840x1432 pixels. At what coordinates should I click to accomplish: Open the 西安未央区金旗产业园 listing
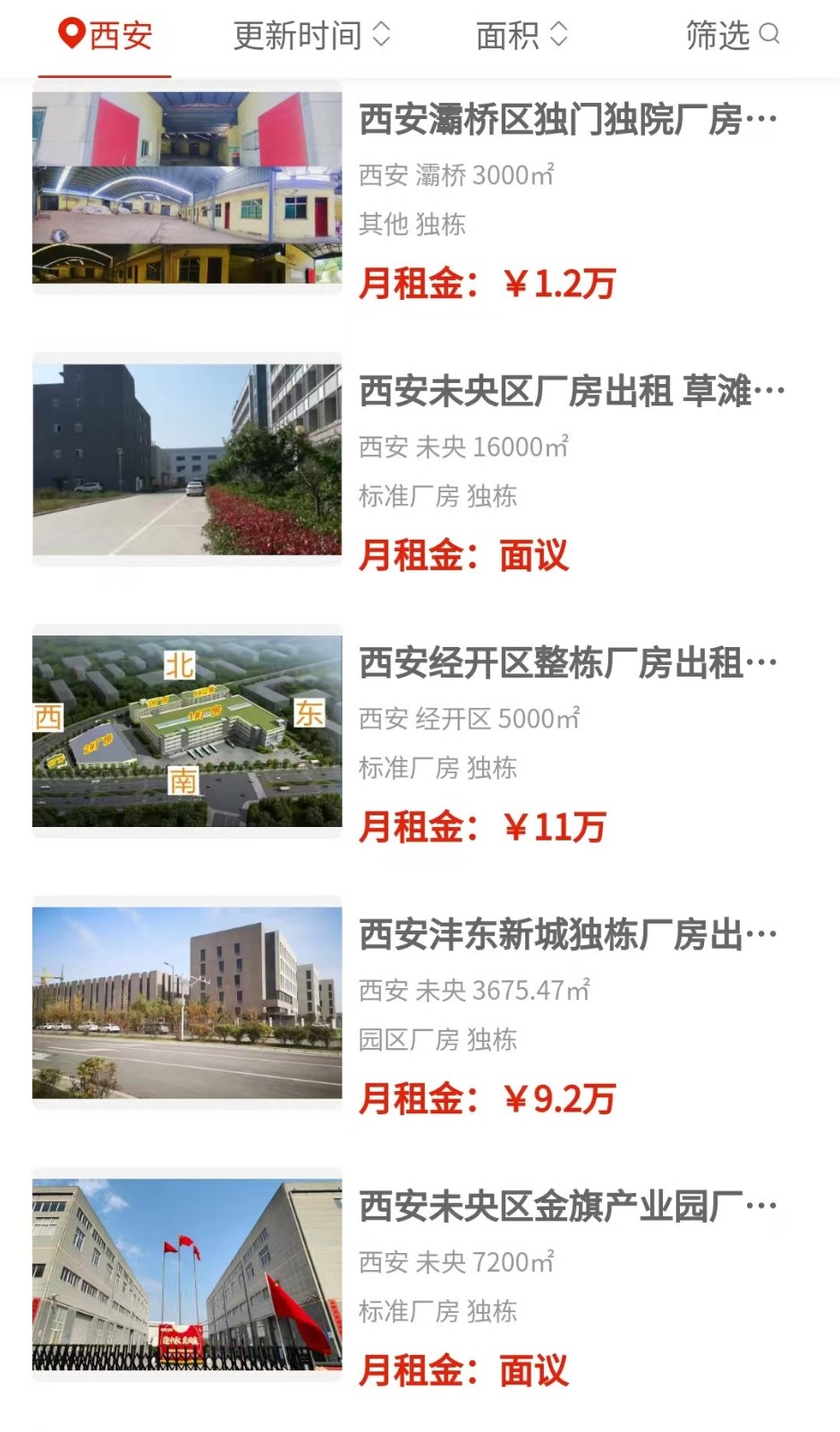tap(567, 1206)
